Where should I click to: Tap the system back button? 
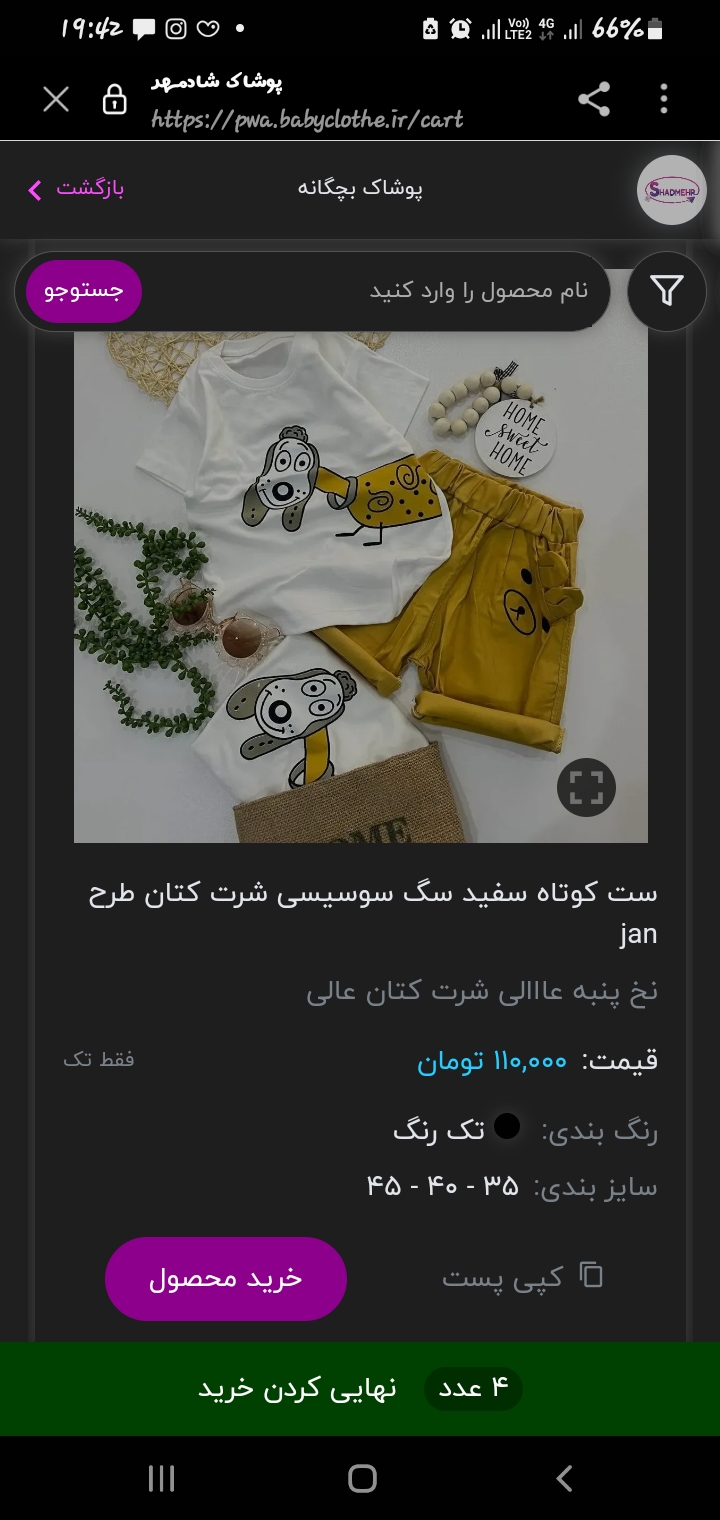tap(564, 1478)
